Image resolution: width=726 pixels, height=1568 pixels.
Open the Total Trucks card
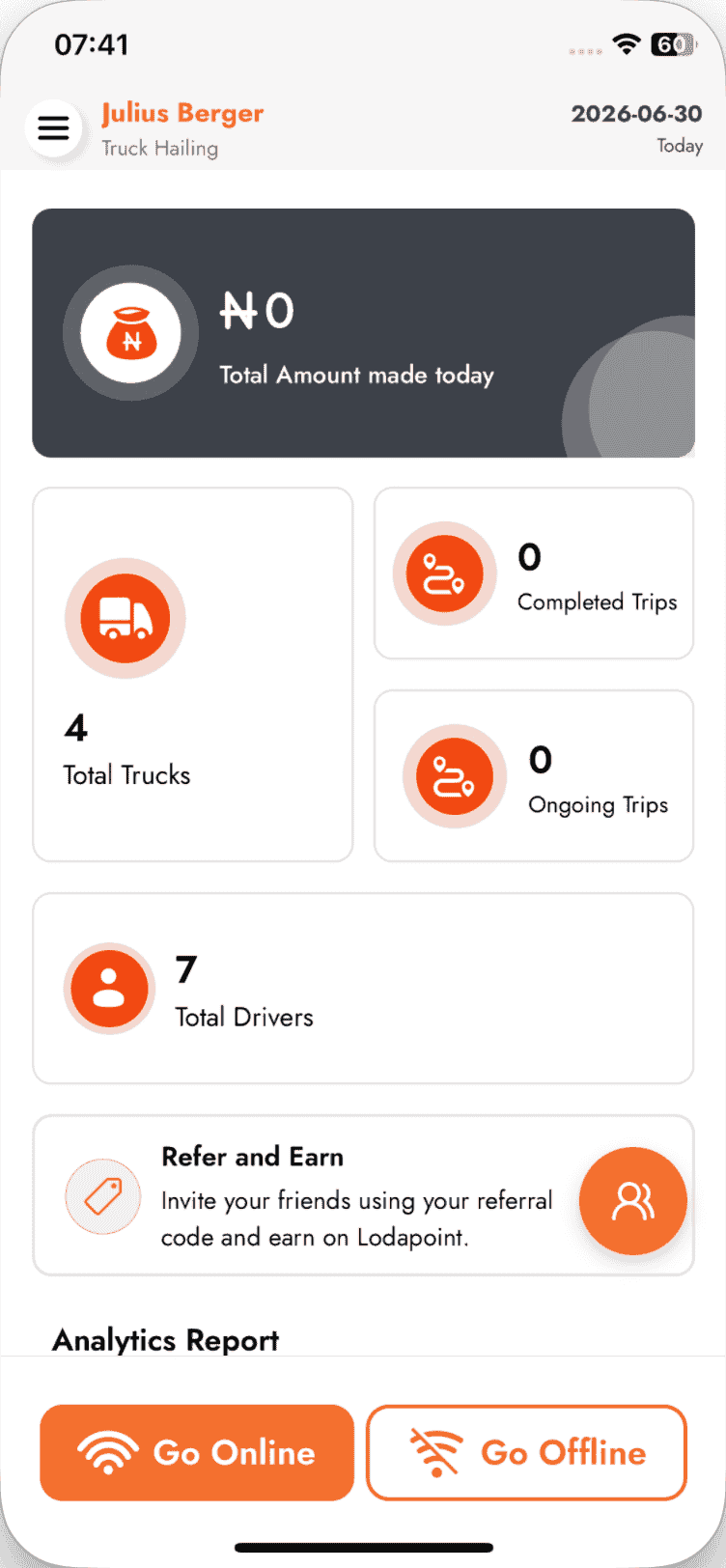[x=193, y=674]
